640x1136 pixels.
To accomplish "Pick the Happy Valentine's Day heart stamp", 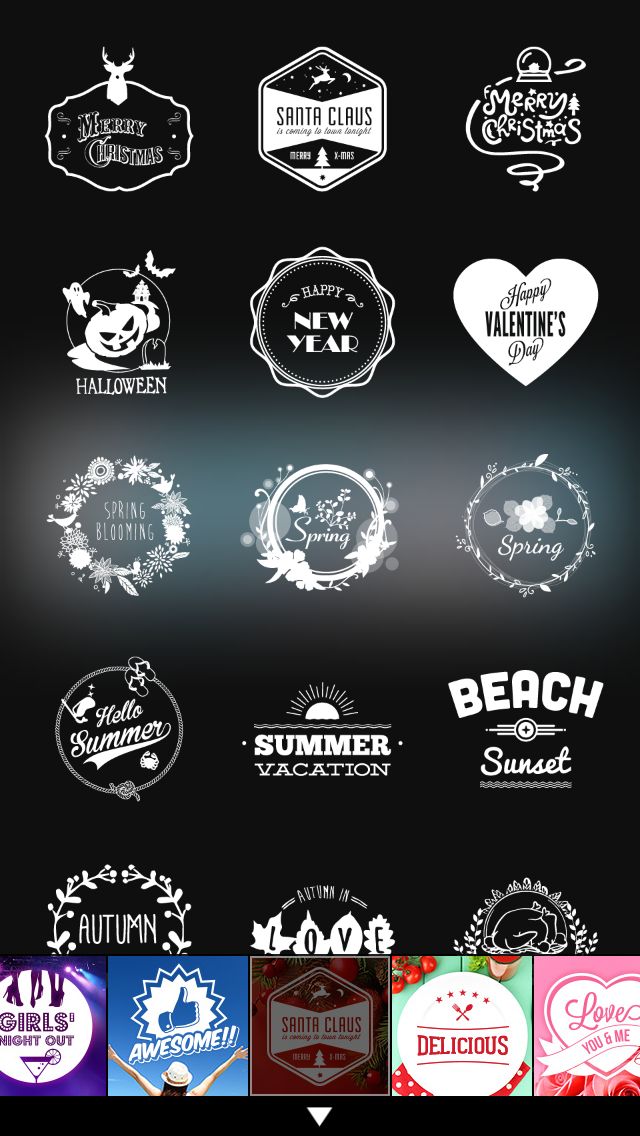I will point(525,322).
